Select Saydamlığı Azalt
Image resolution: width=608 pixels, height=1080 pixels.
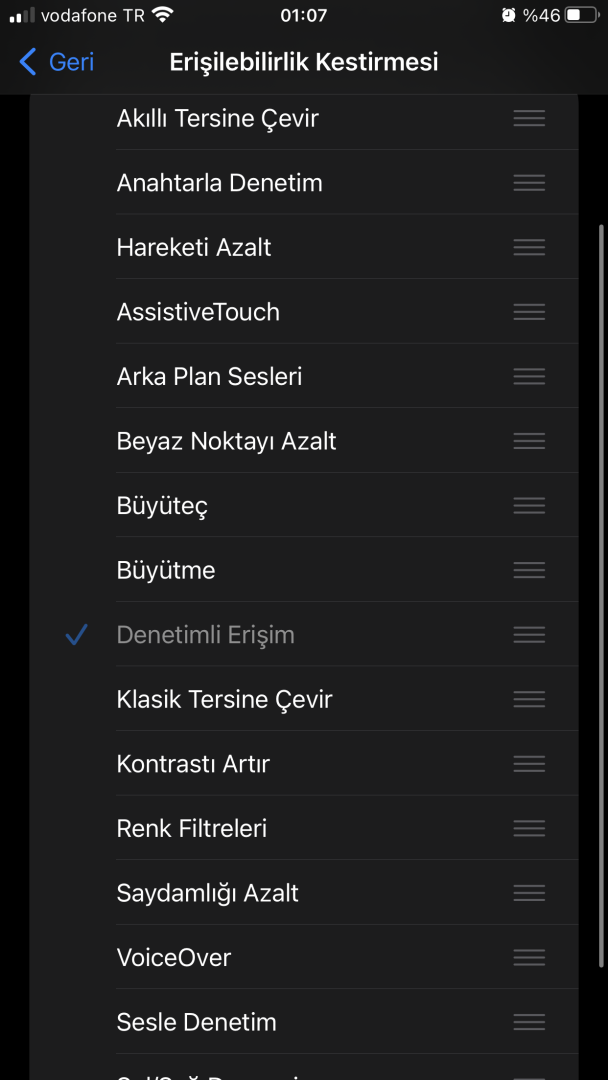click(207, 893)
